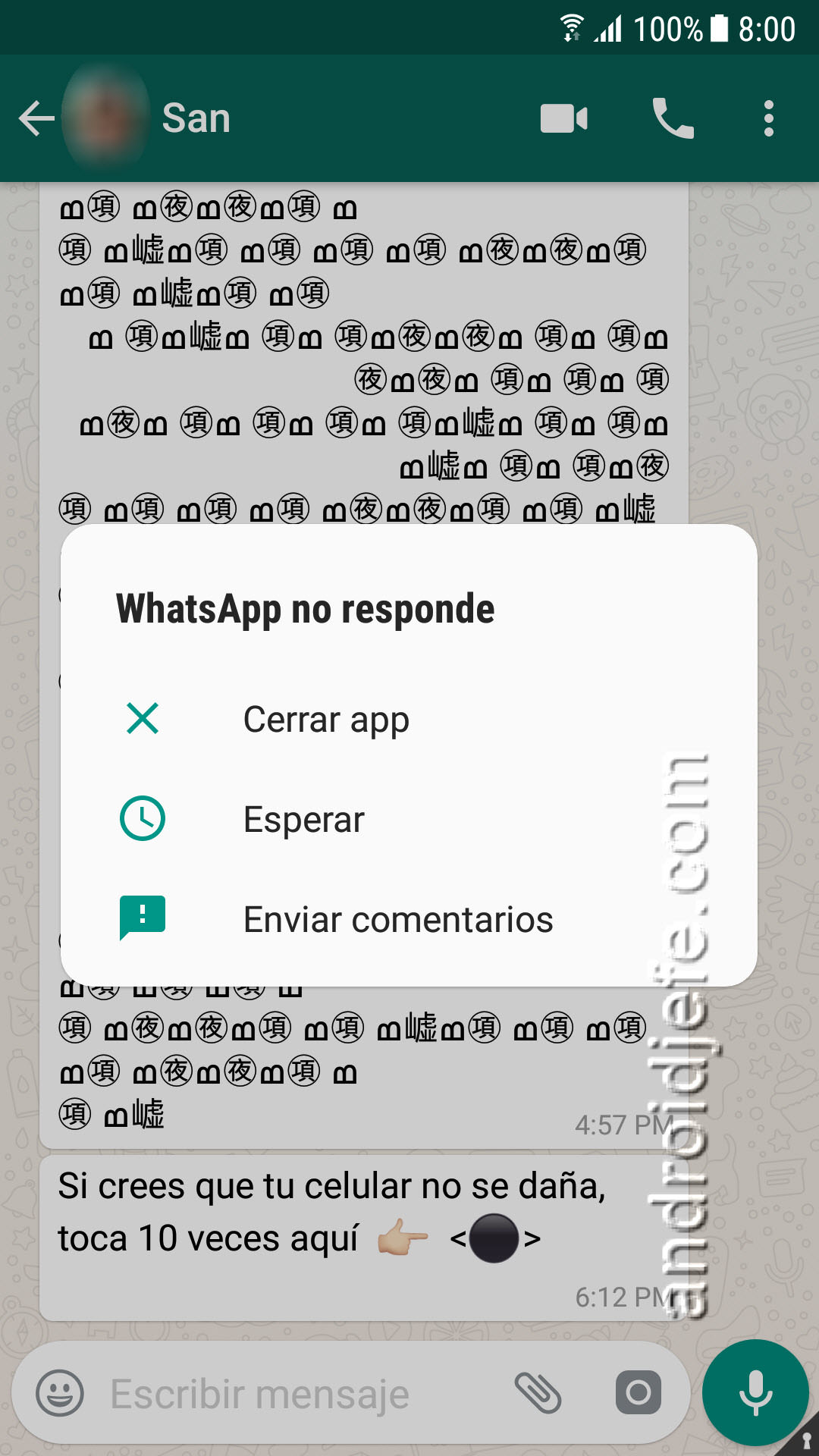The height and width of the screenshot is (1456, 819).
Task: Start a video call with San
Action: pyautogui.click(x=563, y=119)
